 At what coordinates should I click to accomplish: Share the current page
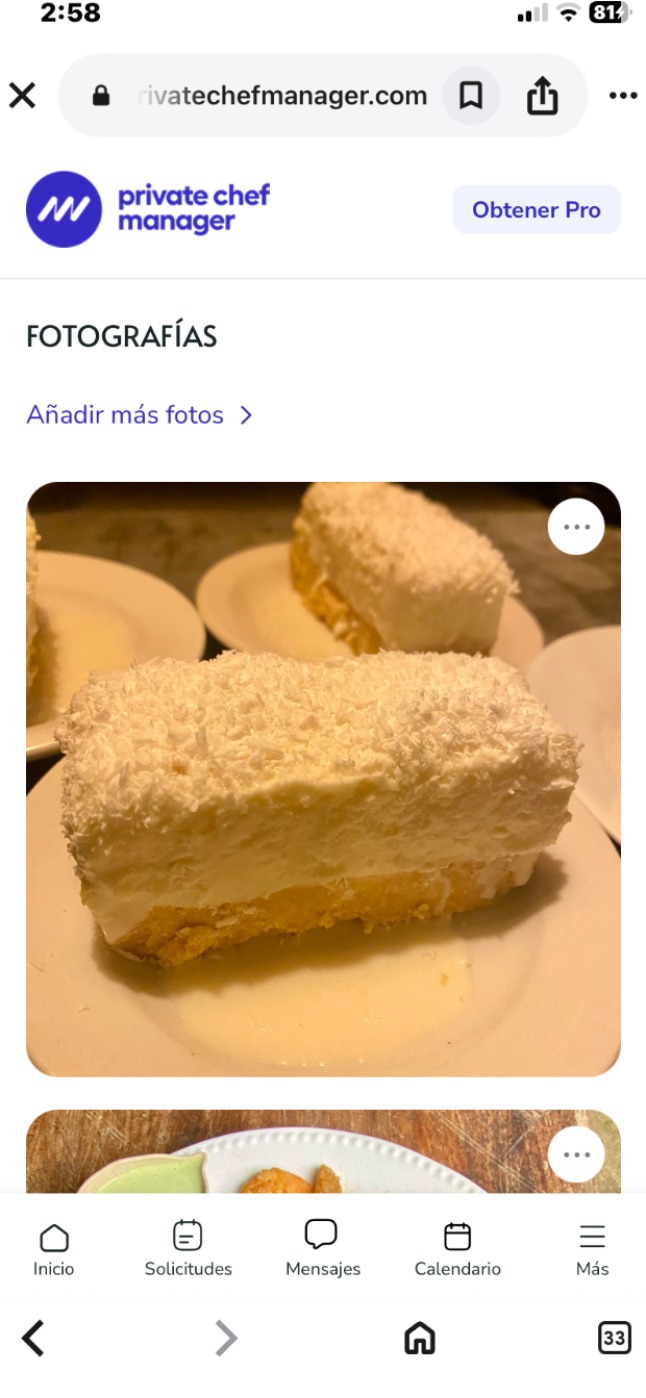(542, 96)
